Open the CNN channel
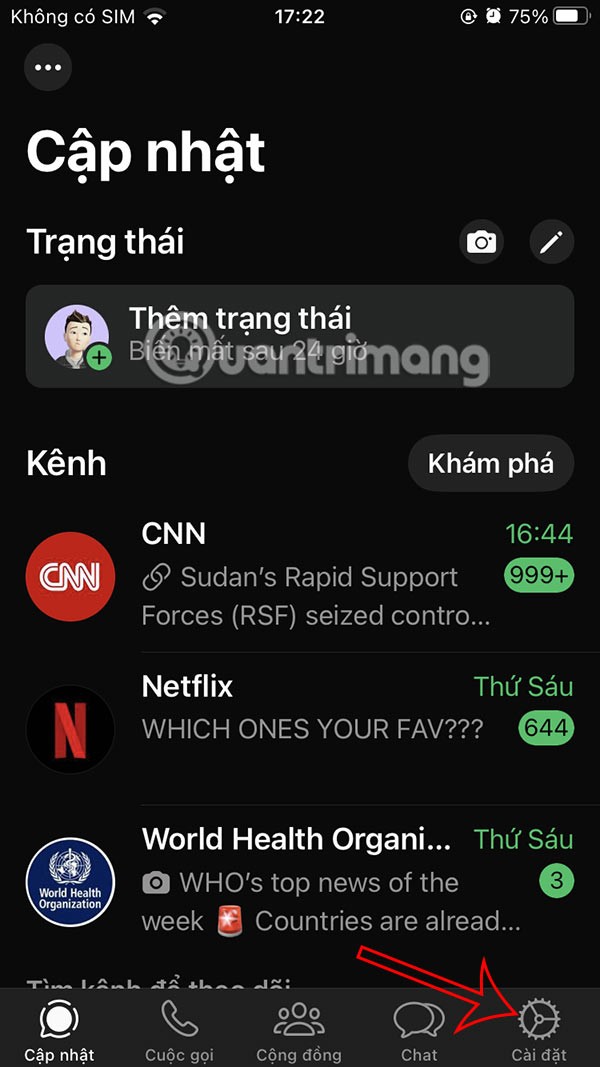 pyautogui.click(x=300, y=577)
